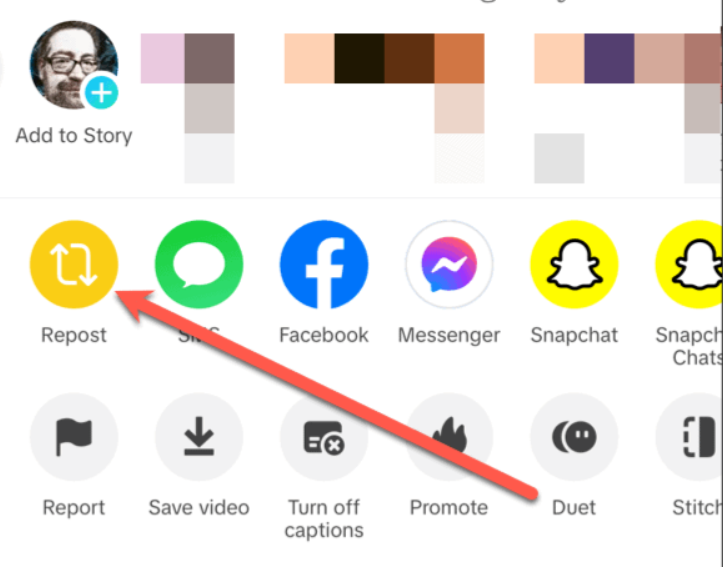
Task: Share the video to Facebook
Action: 323,265
